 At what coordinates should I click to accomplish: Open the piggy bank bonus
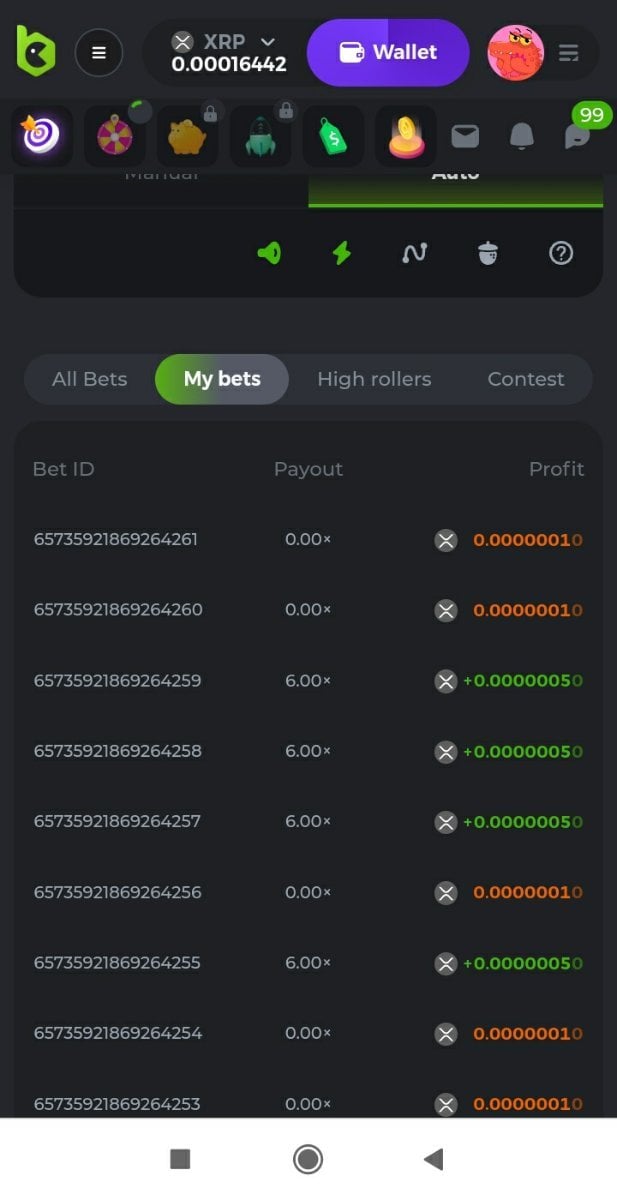point(187,136)
